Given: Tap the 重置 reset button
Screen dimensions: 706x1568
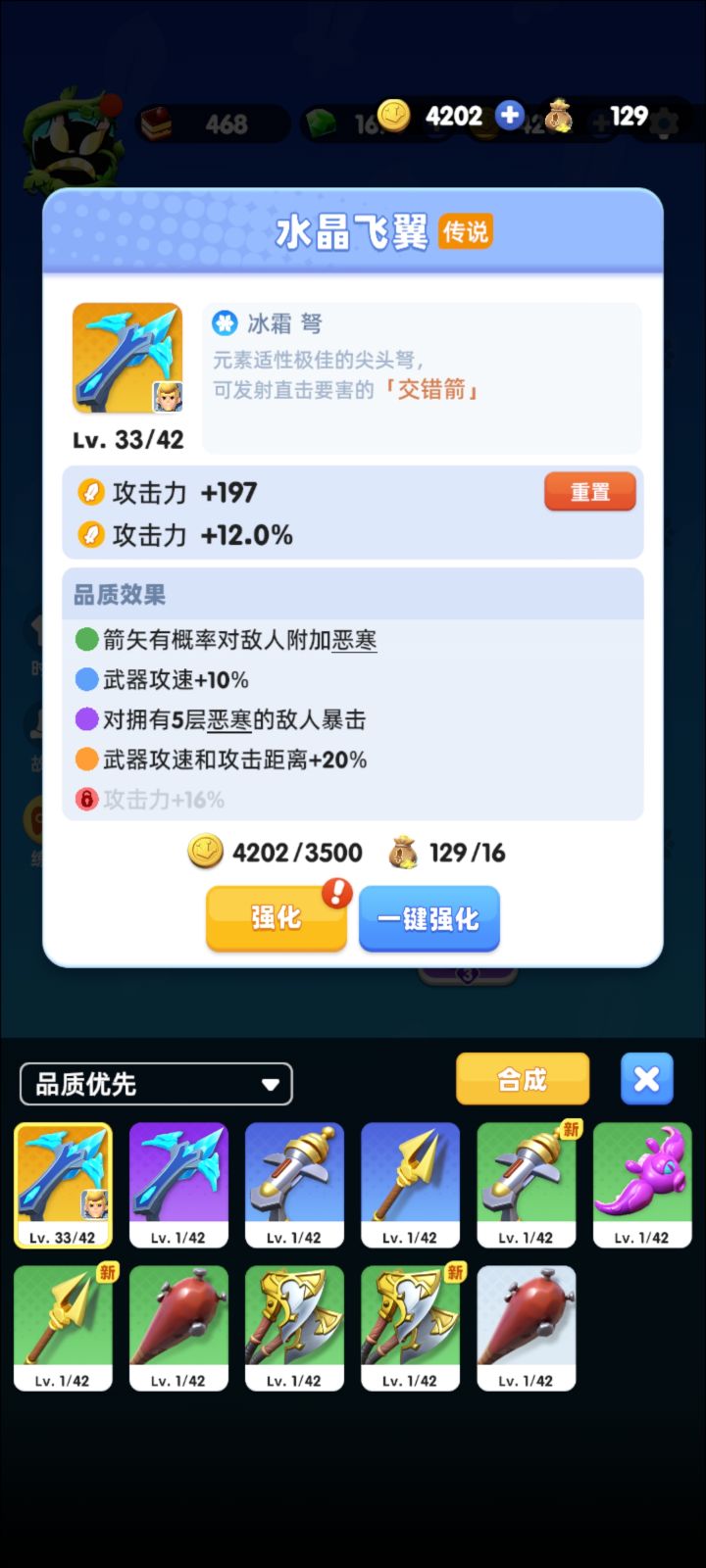Looking at the screenshot, I should coord(589,491).
